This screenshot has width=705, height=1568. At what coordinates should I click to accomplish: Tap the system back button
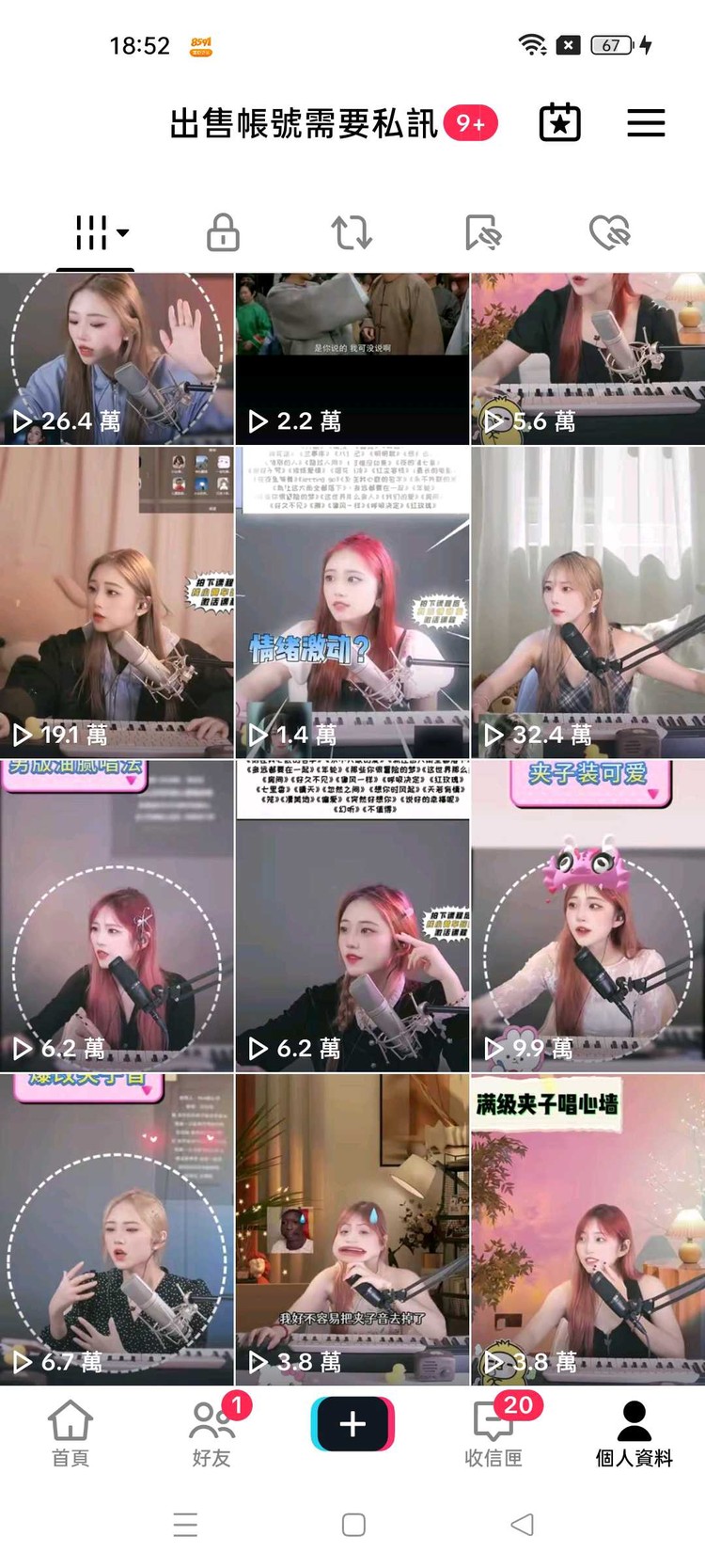[x=522, y=1524]
